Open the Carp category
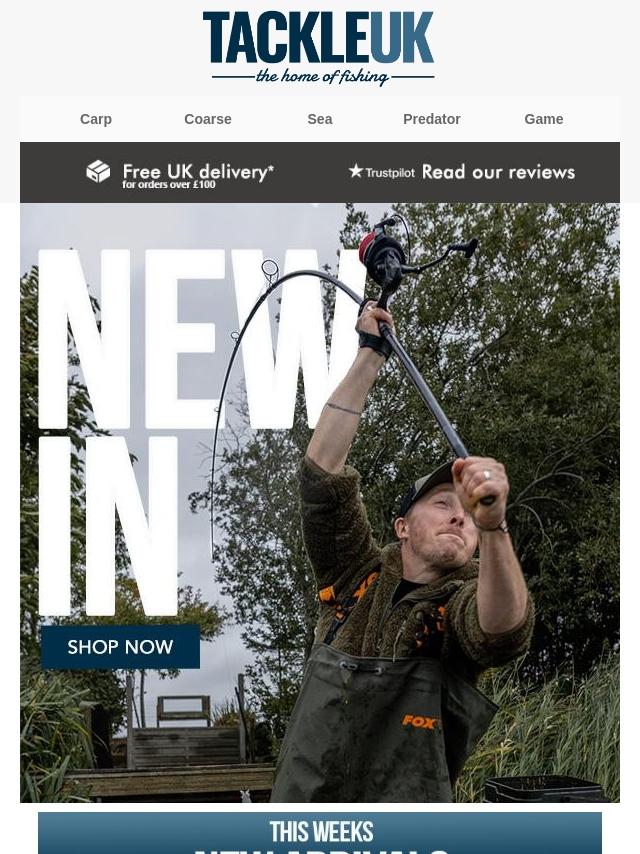This screenshot has height=854, width=640. pos(96,119)
